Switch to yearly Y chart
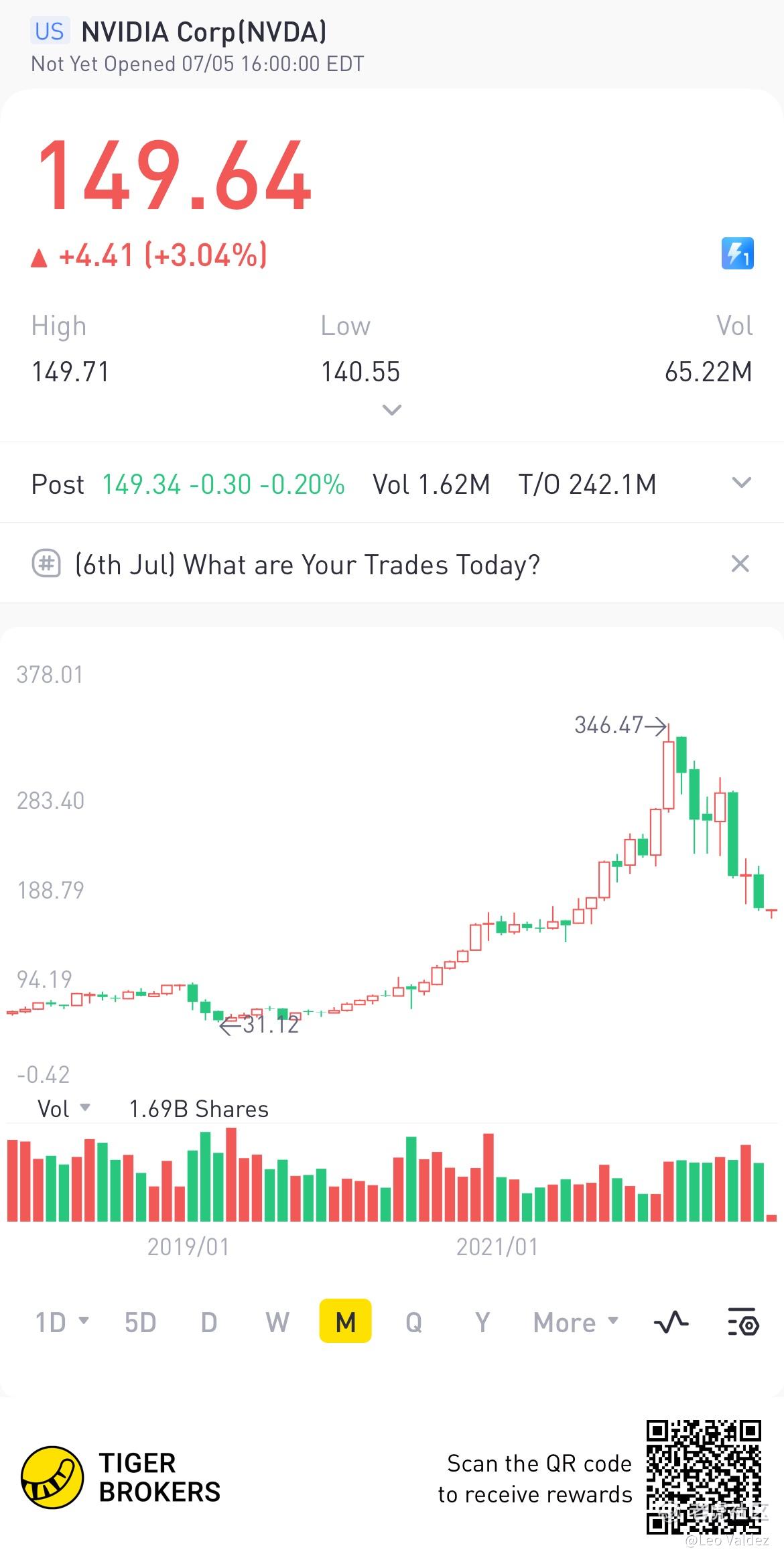The height and width of the screenshot is (1558, 784). pyautogui.click(x=482, y=1322)
